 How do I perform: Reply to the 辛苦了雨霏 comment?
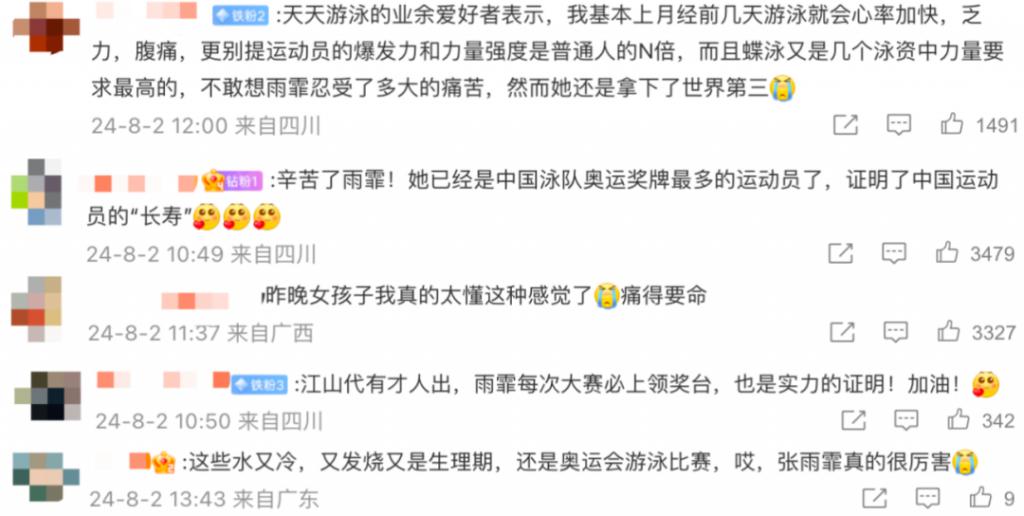(x=894, y=253)
